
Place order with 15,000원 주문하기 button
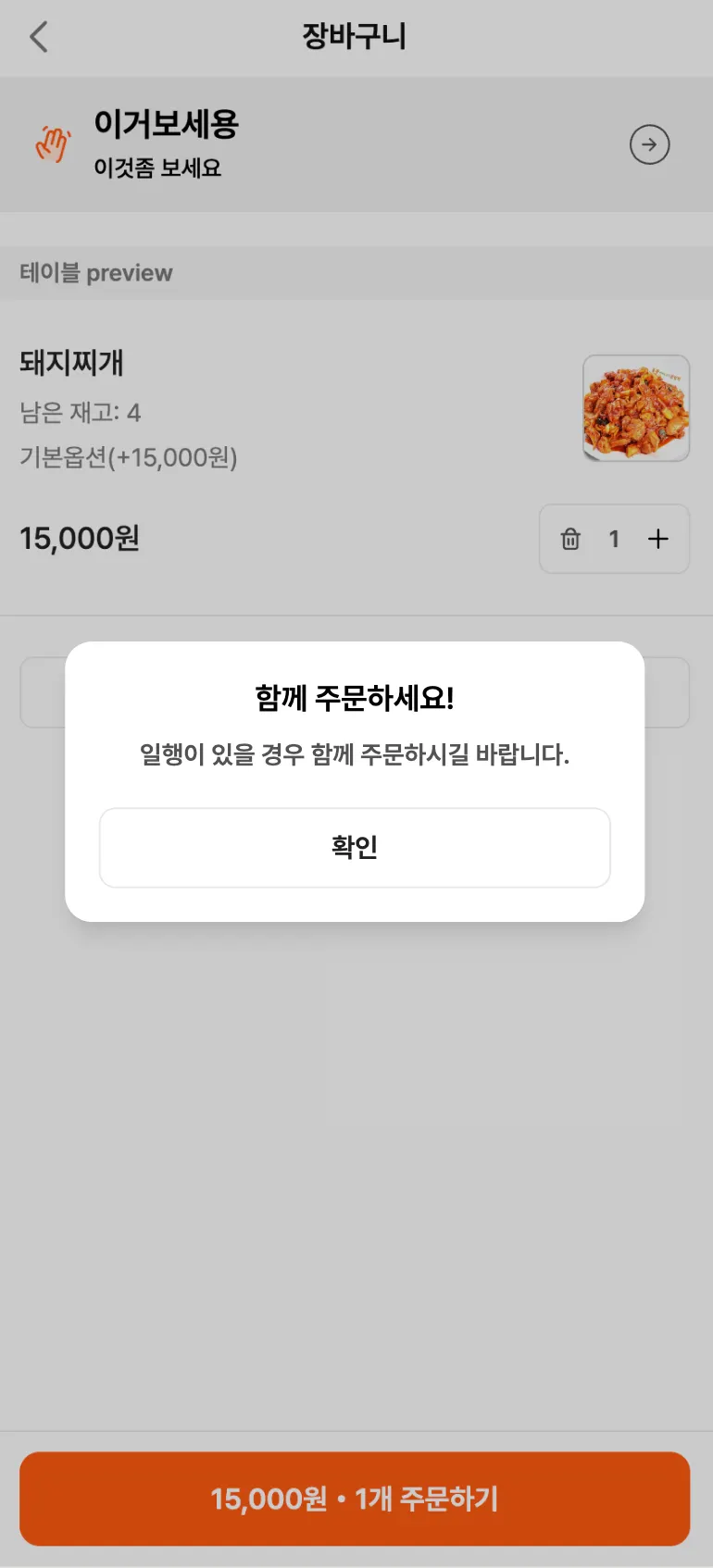click(x=355, y=1499)
